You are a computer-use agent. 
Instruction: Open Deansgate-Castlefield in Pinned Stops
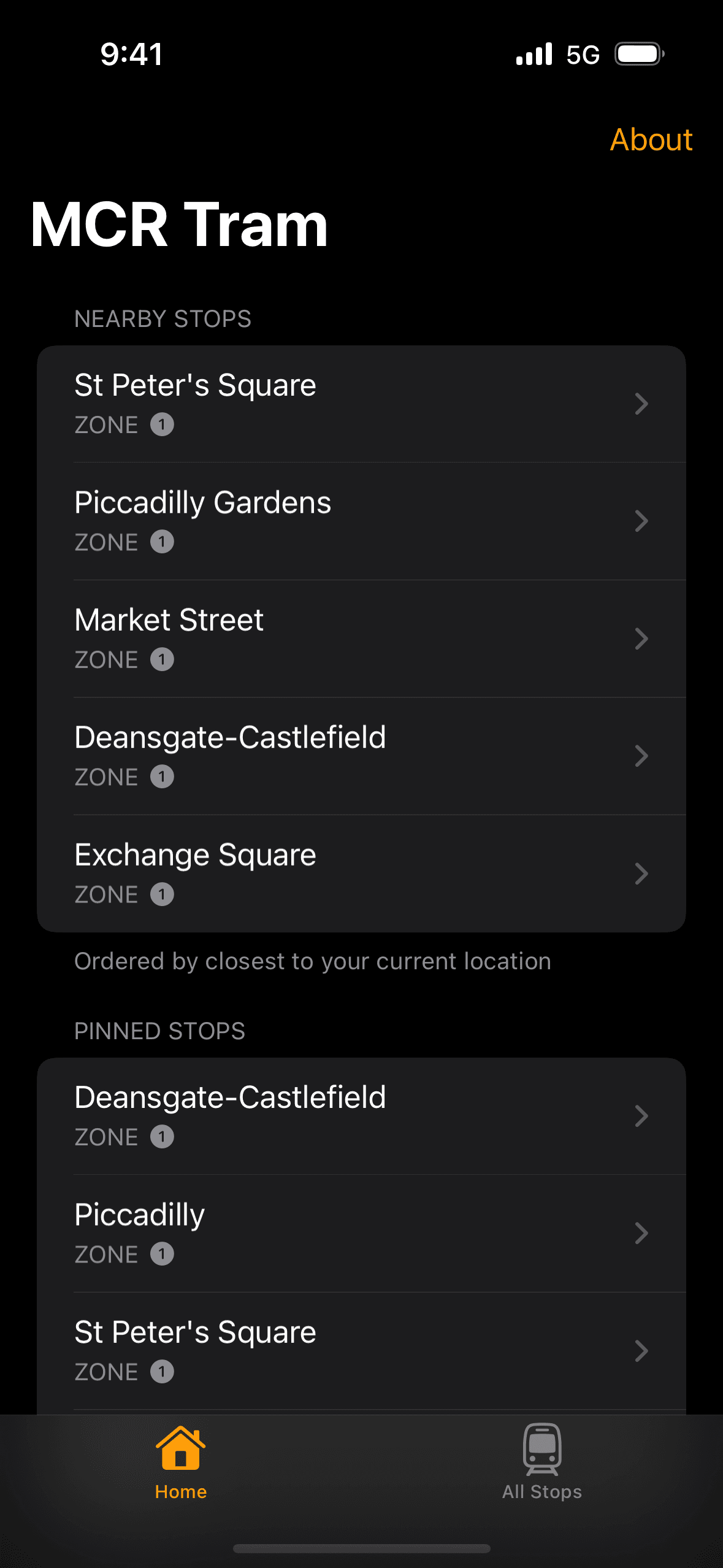tap(361, 1116)
